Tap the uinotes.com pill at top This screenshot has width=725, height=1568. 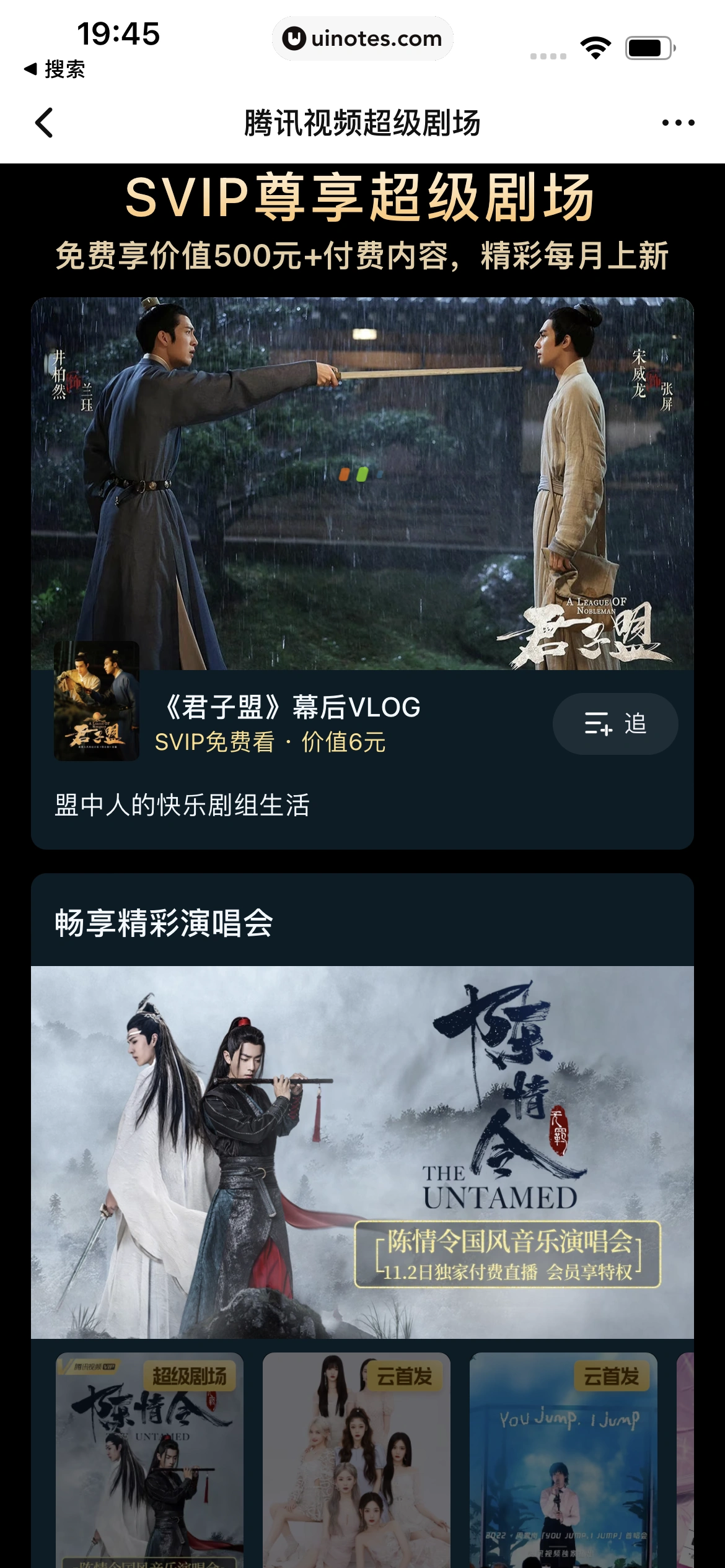362,38
